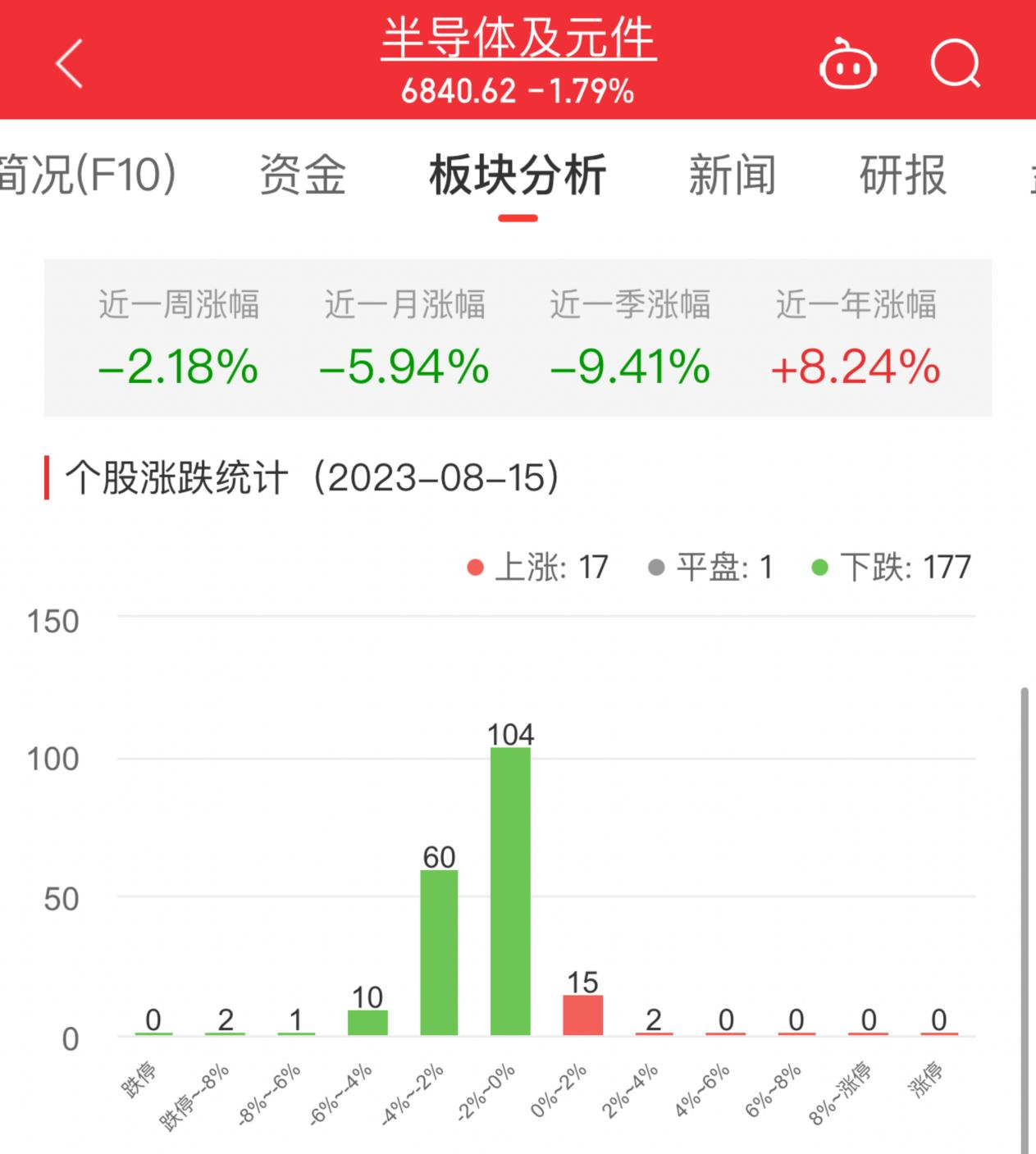This screenshot has height=1154, width=1036.
Task: Switch to the 新闻 tab
Action: (733, 175)
